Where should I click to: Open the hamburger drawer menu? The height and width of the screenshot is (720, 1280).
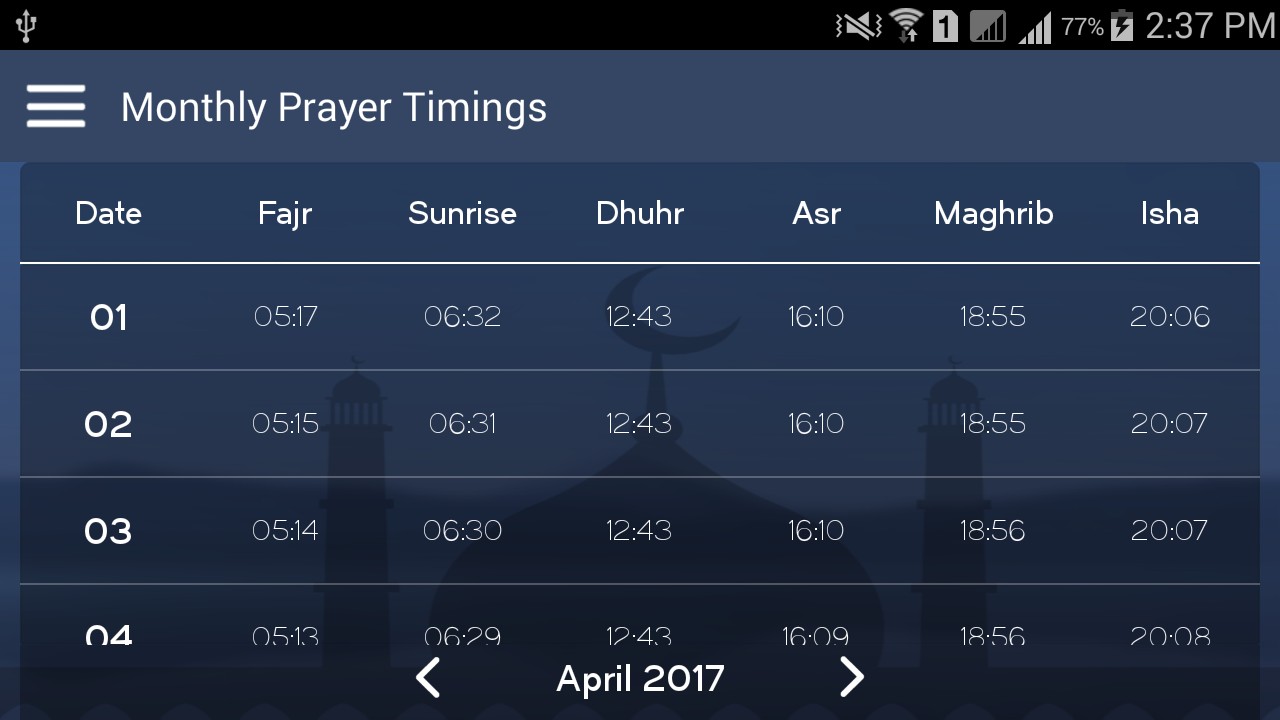click(56, 106)
